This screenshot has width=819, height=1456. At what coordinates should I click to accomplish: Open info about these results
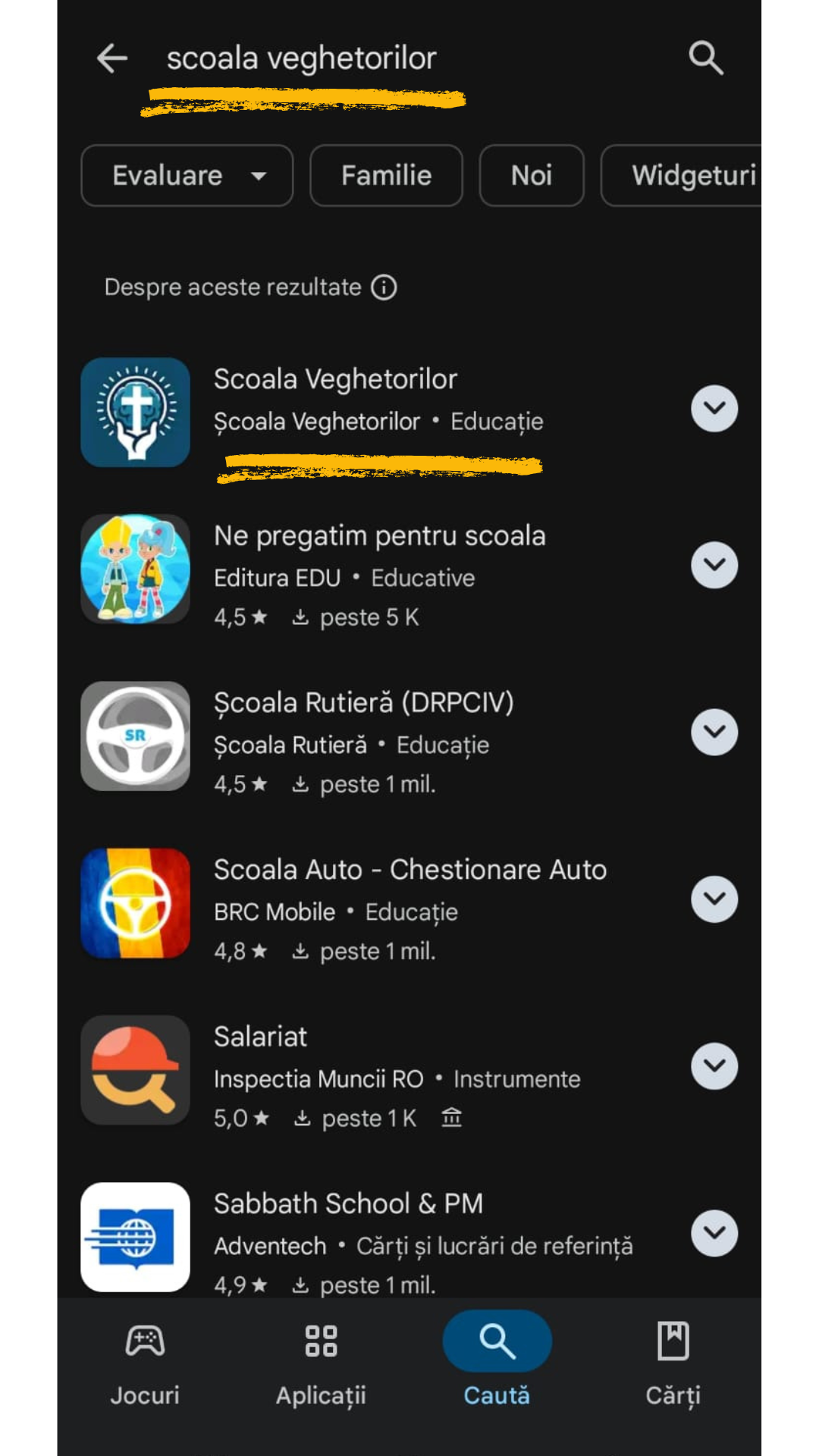coord(384,287)
